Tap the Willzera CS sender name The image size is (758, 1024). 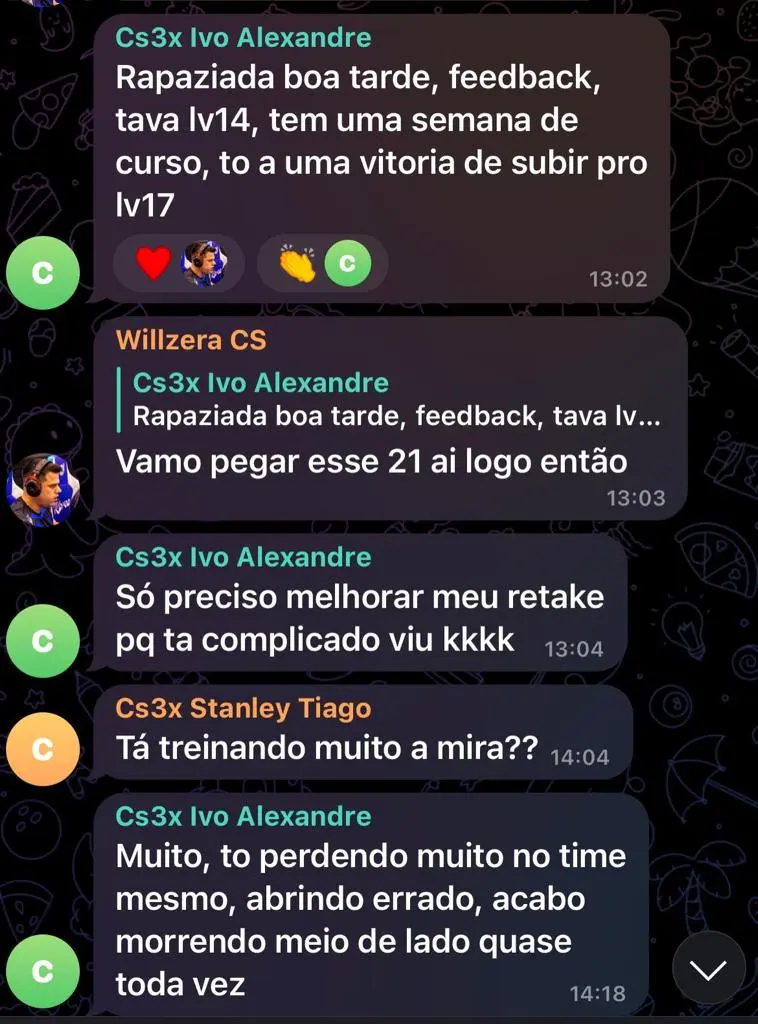(x=191, y=340)
